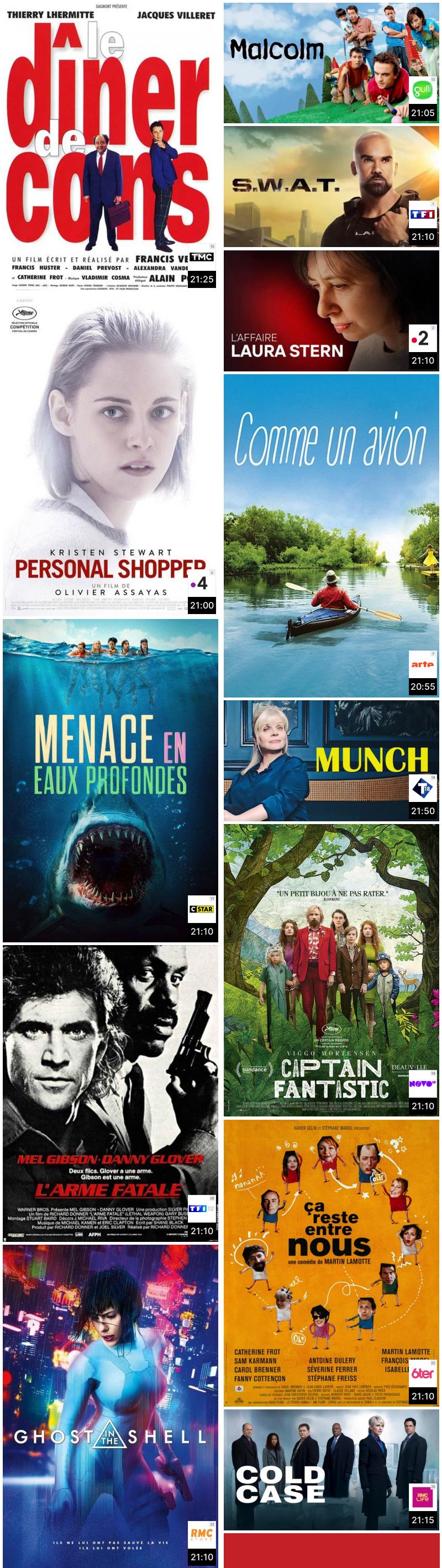442x1568 pixels.
Task: Open Menace en eaux profondes
Action: (x=110, y=781)
